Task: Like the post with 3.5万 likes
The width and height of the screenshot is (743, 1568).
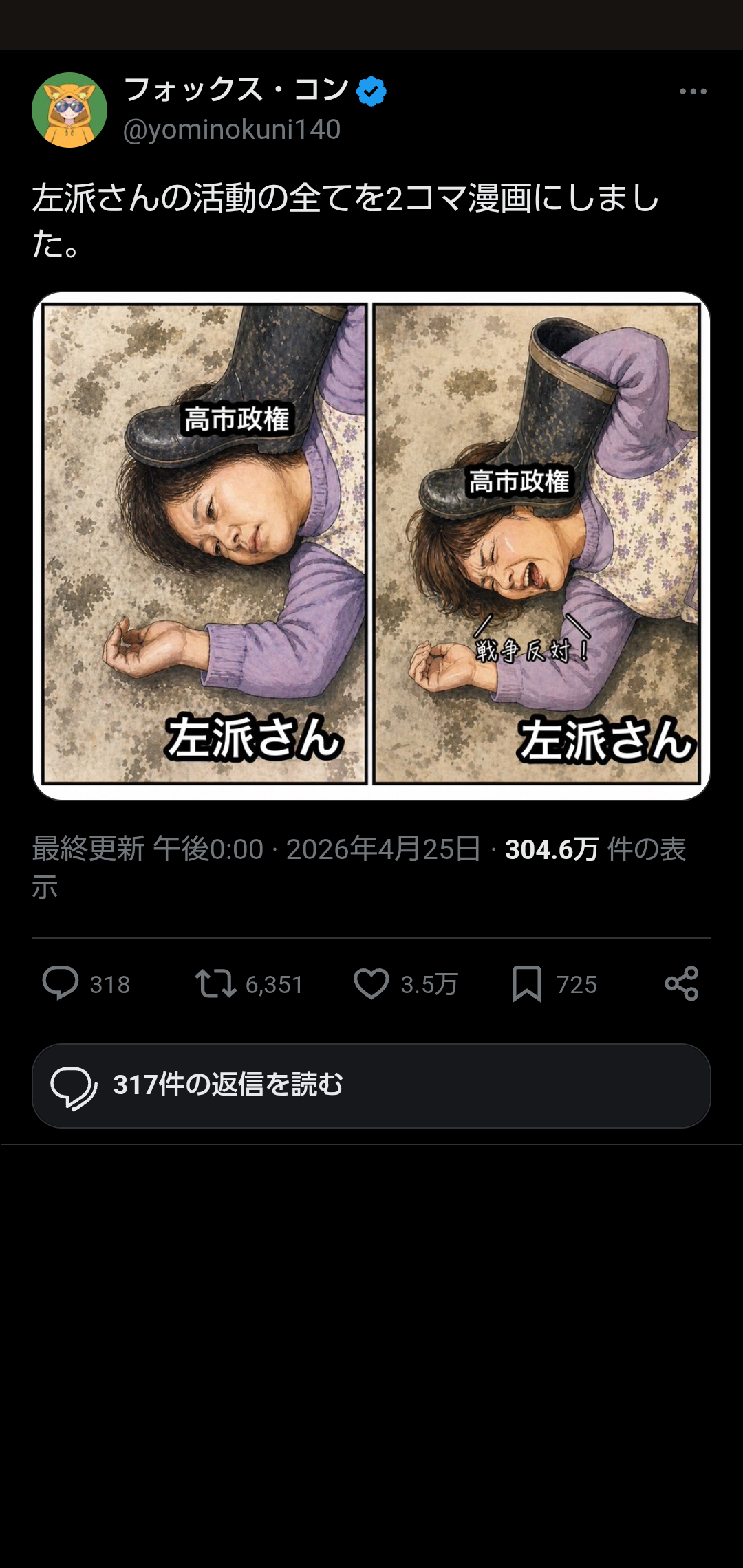Action: click(371, 983)
